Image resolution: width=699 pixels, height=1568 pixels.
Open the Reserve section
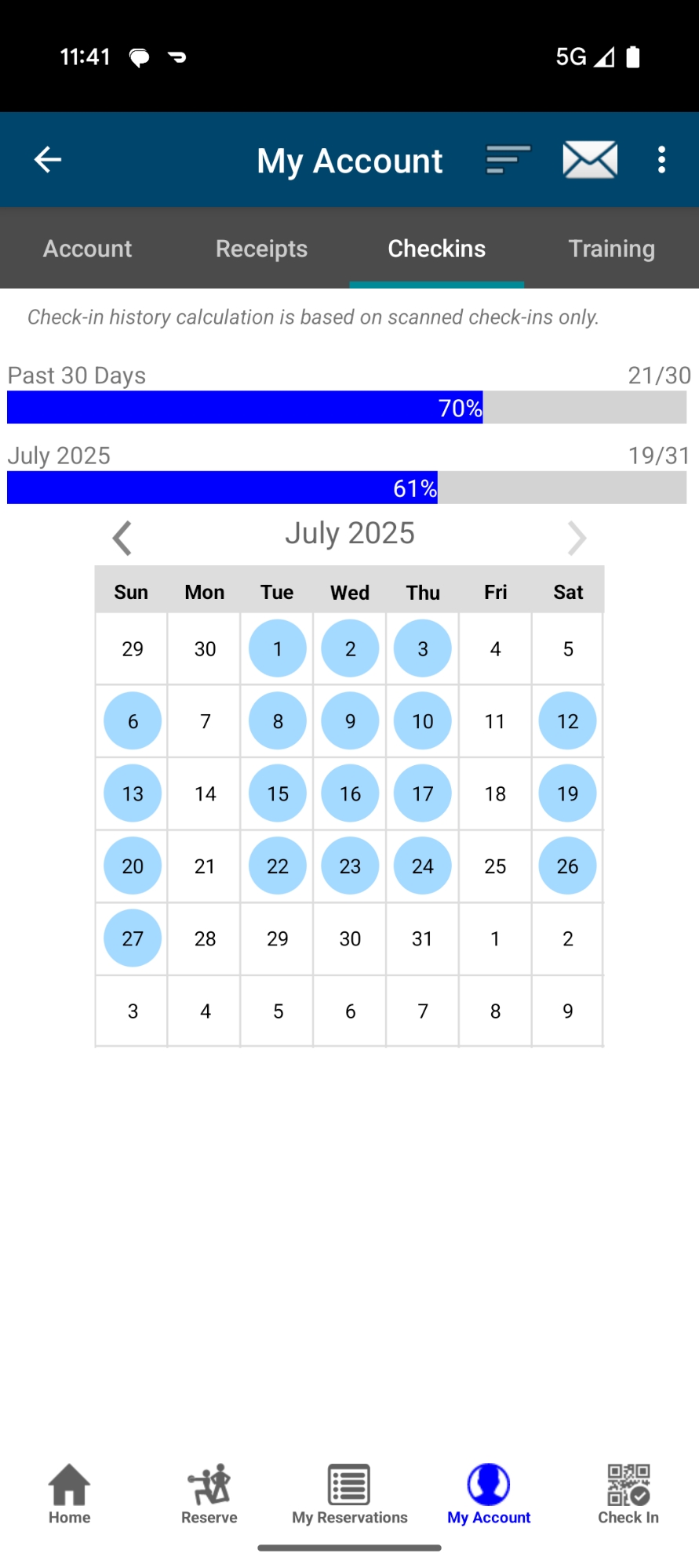click(x=209, y=1494)
